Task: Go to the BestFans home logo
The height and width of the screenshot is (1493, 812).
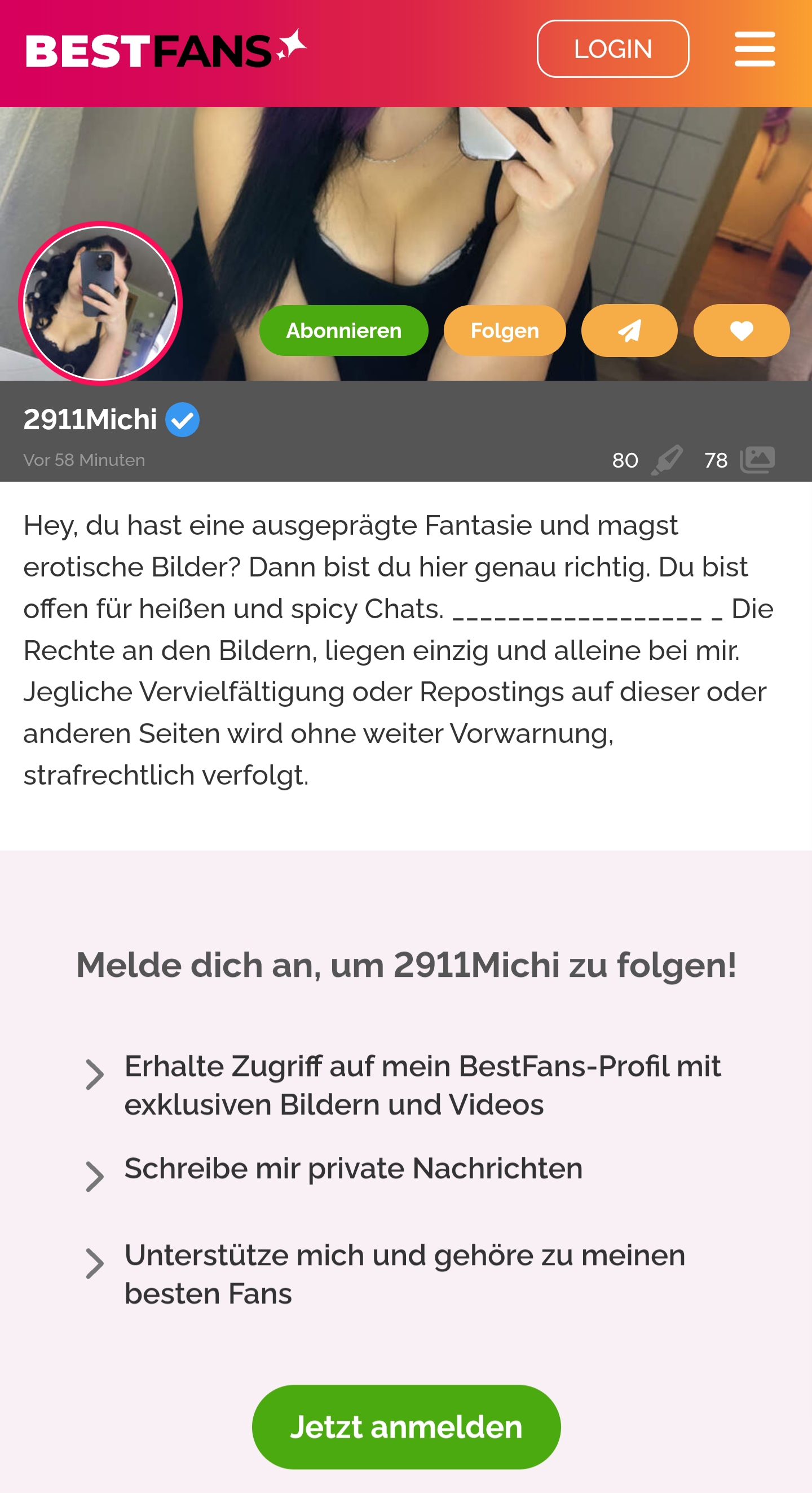Action: [166, 49]
